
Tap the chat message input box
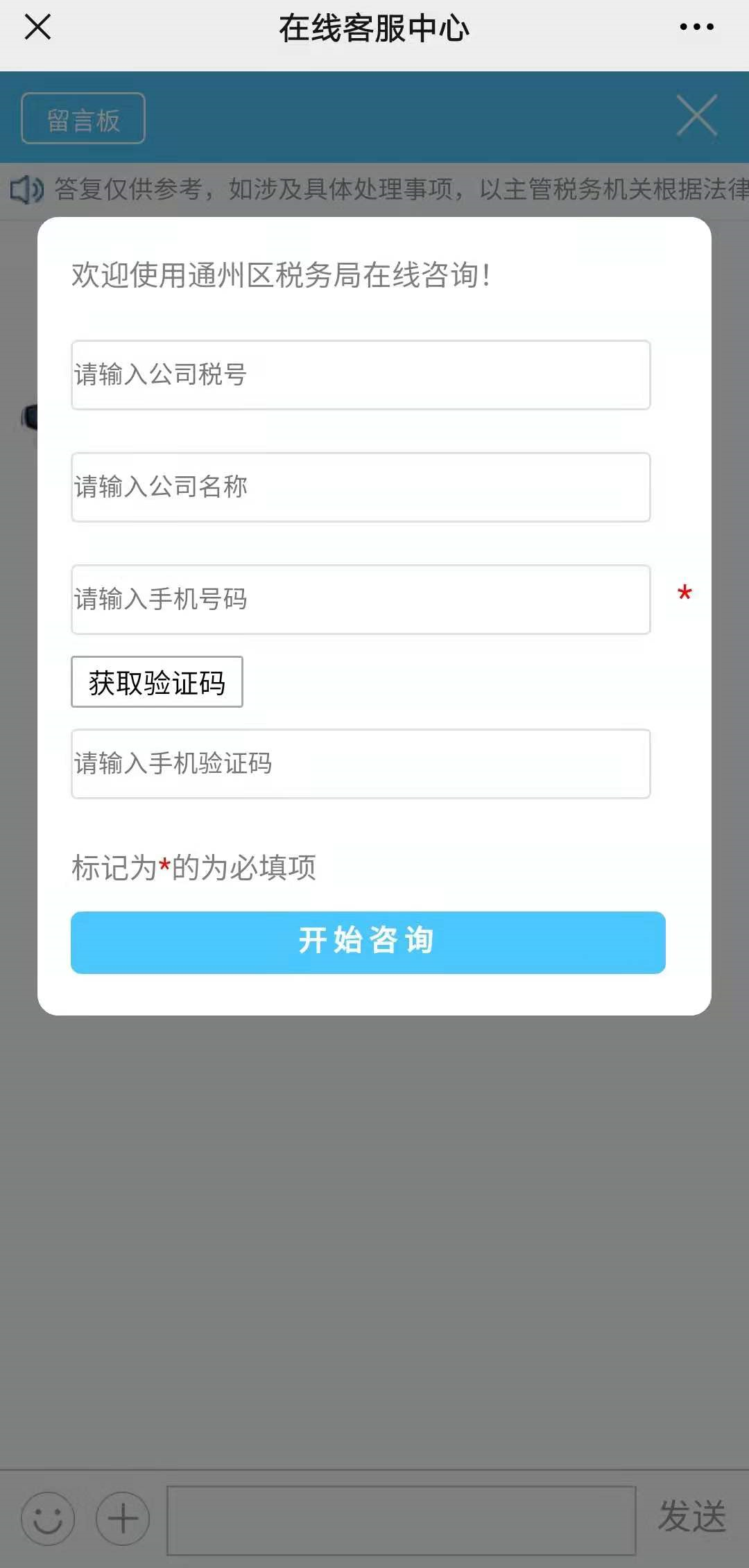pos(402,1521)
